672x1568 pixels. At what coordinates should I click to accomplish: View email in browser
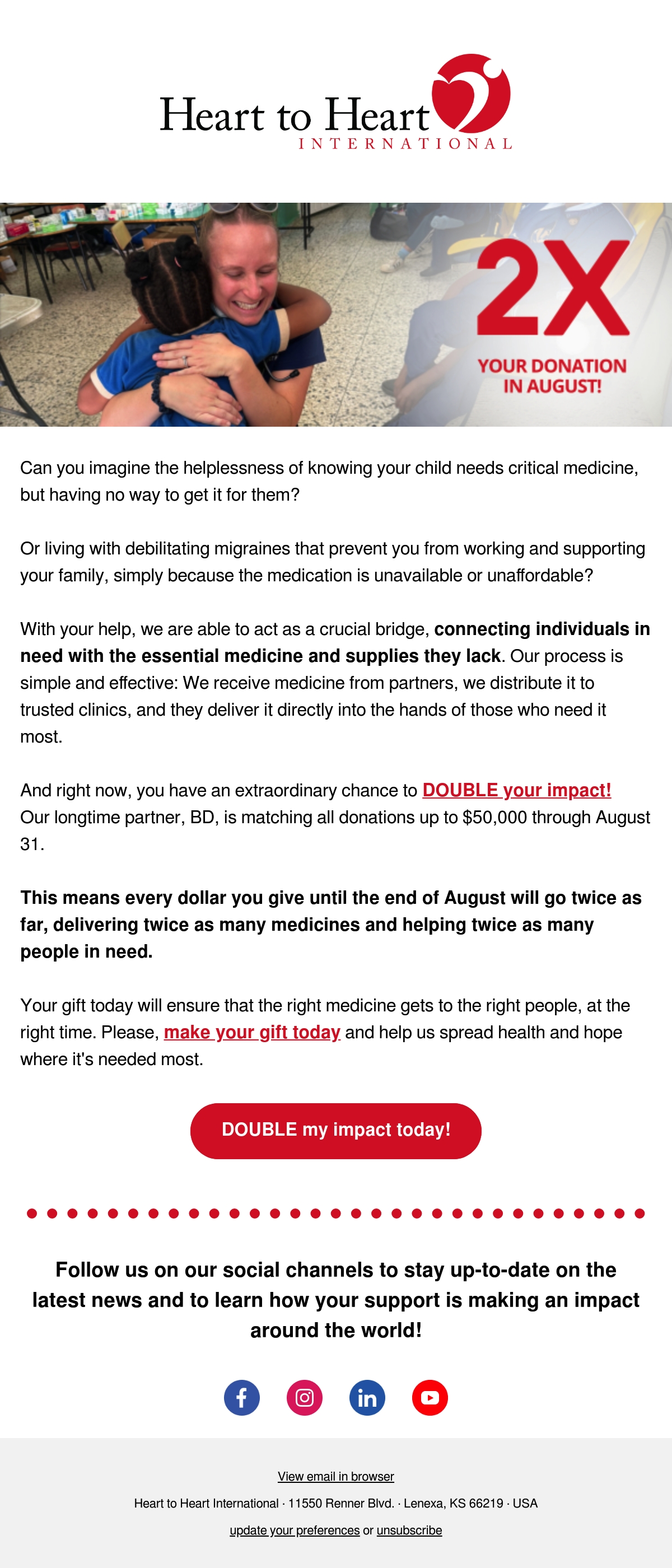pos(336,1476)
